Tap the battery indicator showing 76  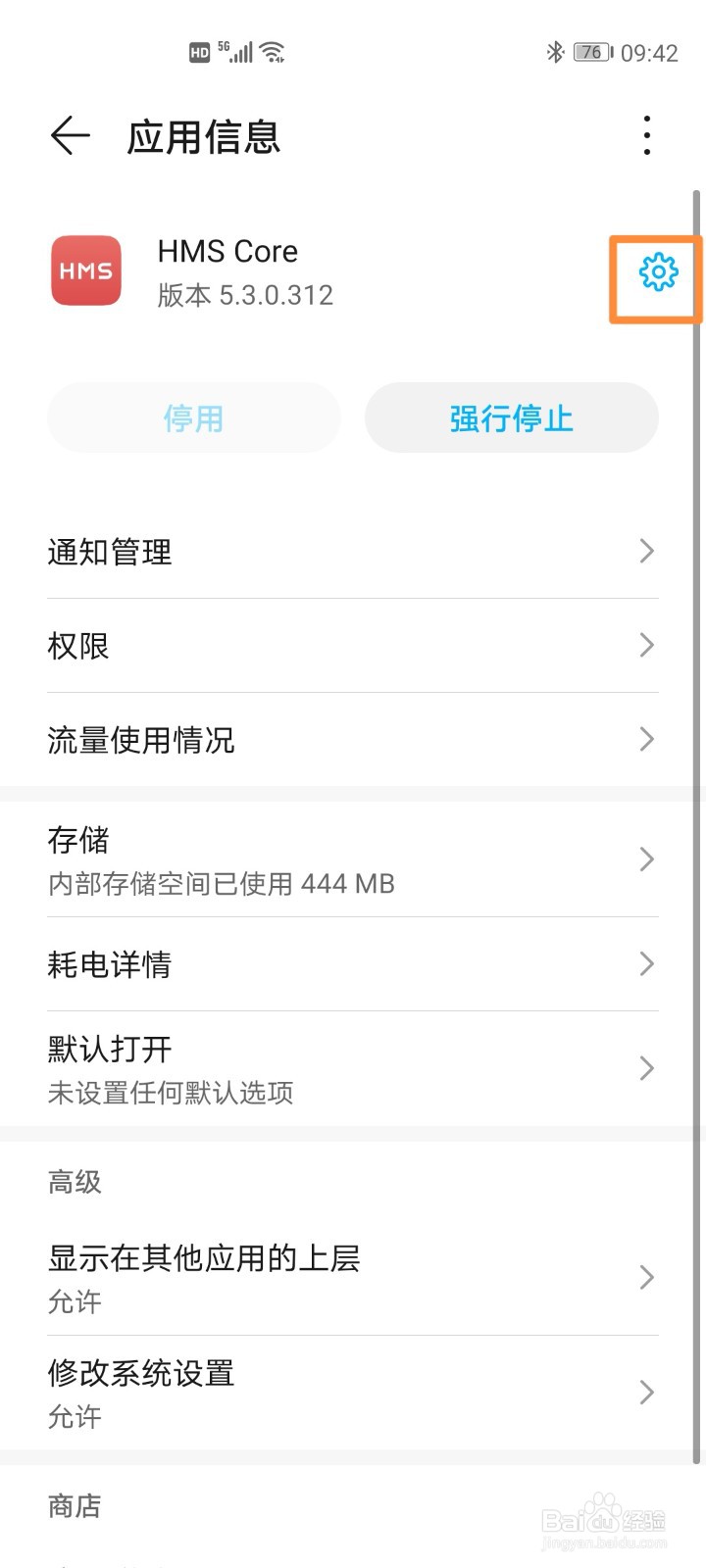point(589,52)
